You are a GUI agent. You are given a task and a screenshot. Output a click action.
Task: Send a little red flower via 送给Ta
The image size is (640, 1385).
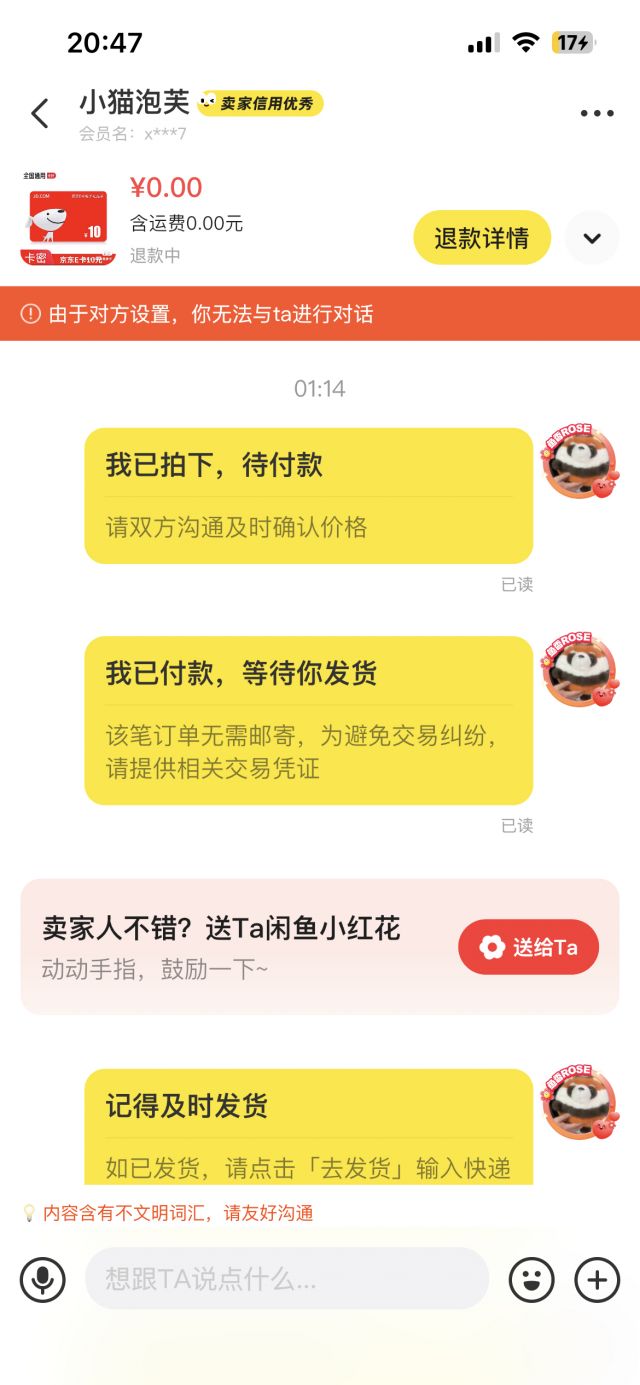528,947
